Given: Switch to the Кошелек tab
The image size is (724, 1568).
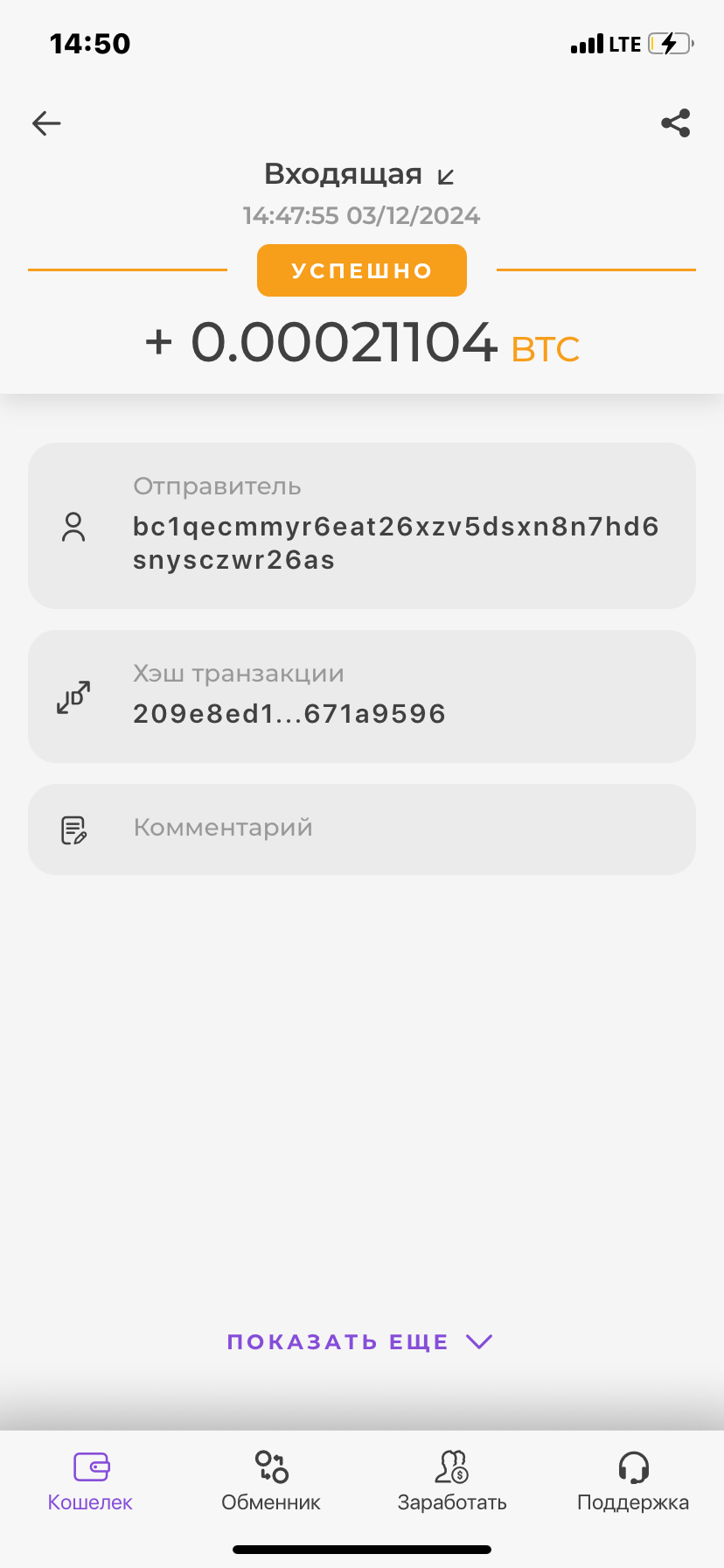Looking at the screenshot, I should (90, 1480).
